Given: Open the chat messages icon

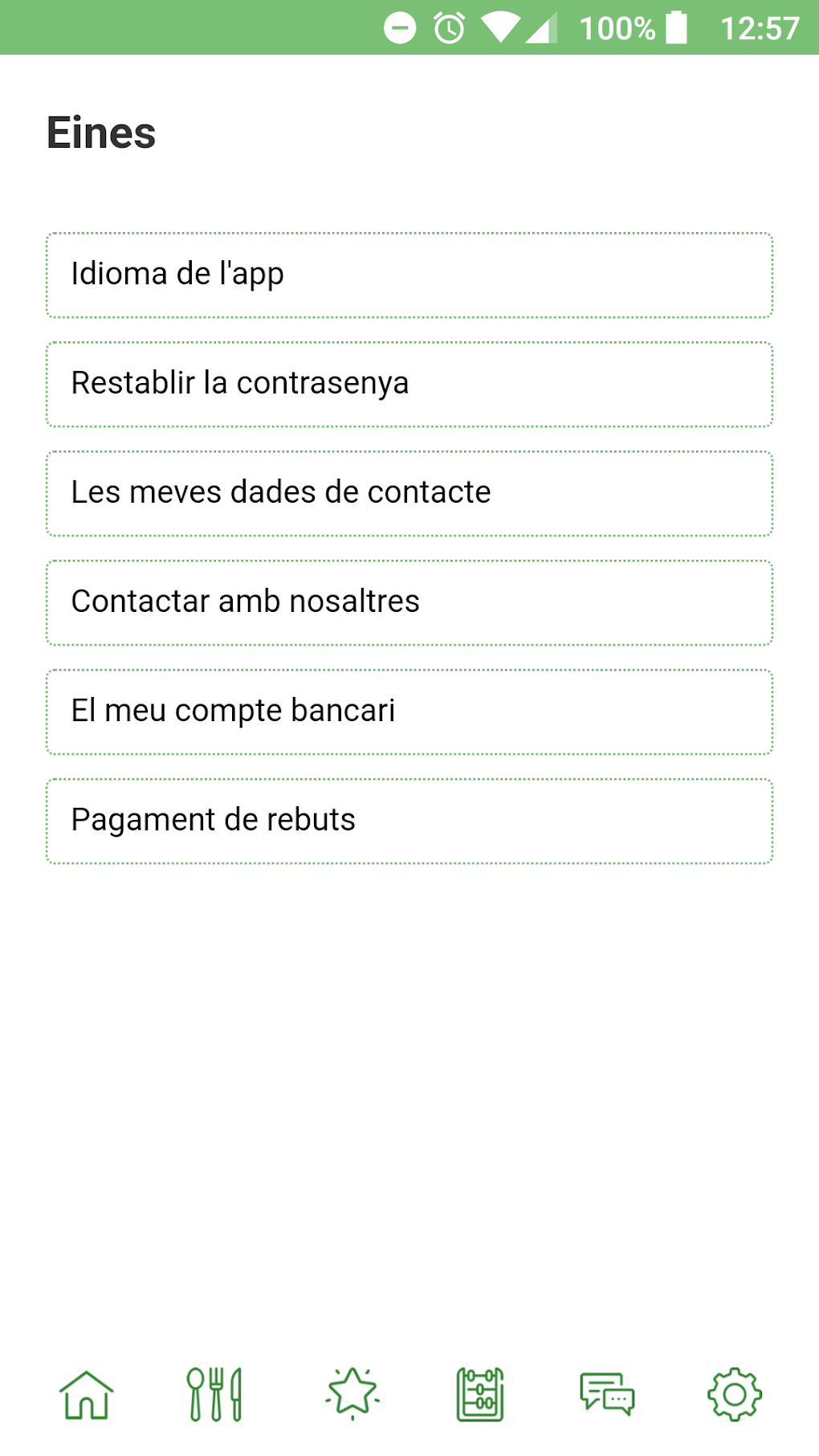Looking at the screenshot, I should coord(606,1395).
